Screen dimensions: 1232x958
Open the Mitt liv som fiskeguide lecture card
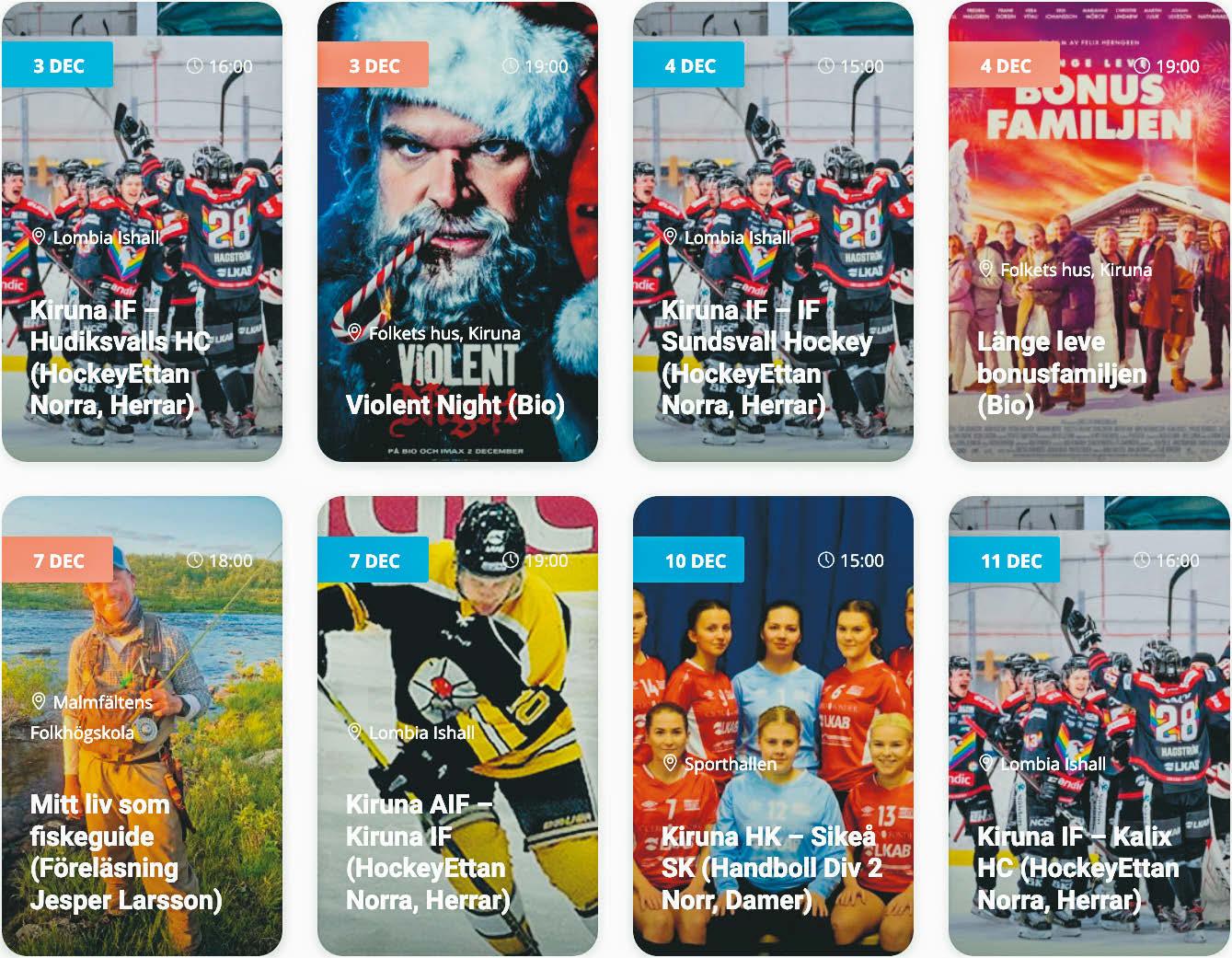142,851
